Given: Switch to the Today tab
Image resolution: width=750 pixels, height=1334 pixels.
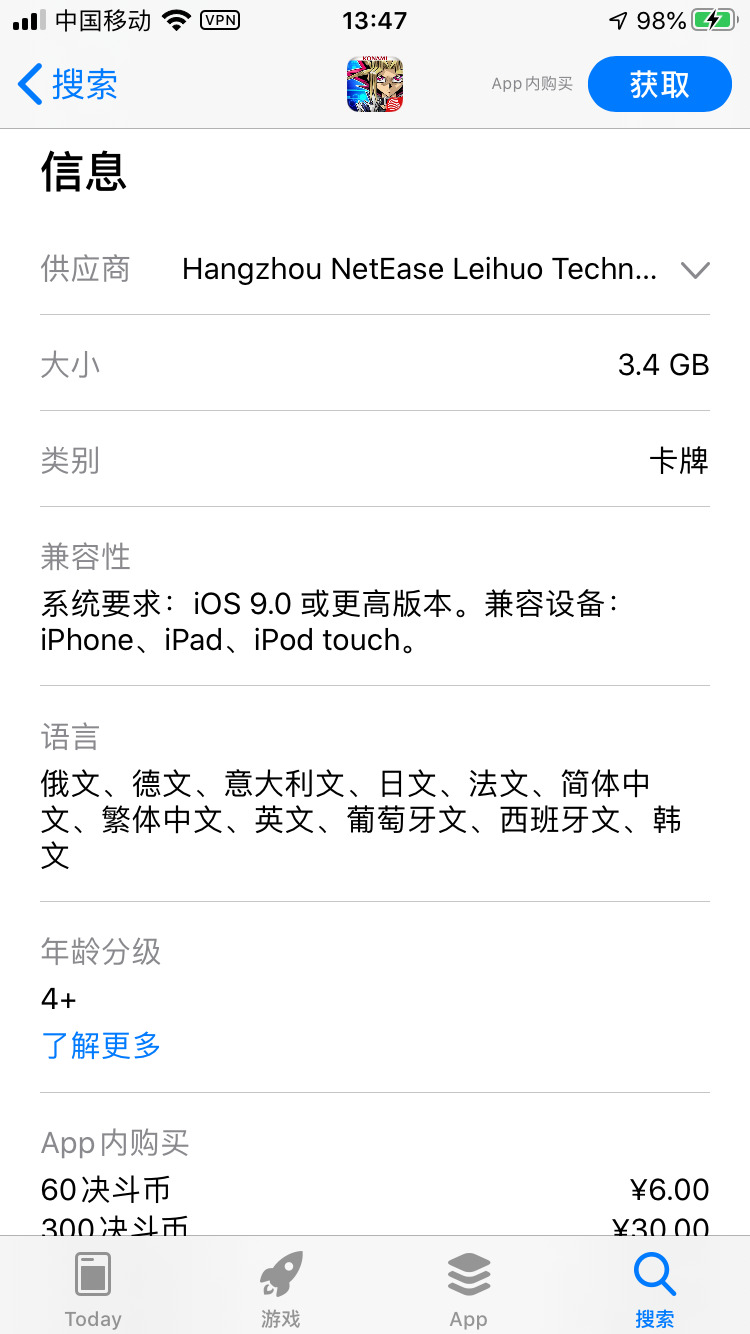Looking at the screenshot, I should tap(93, 1289).
